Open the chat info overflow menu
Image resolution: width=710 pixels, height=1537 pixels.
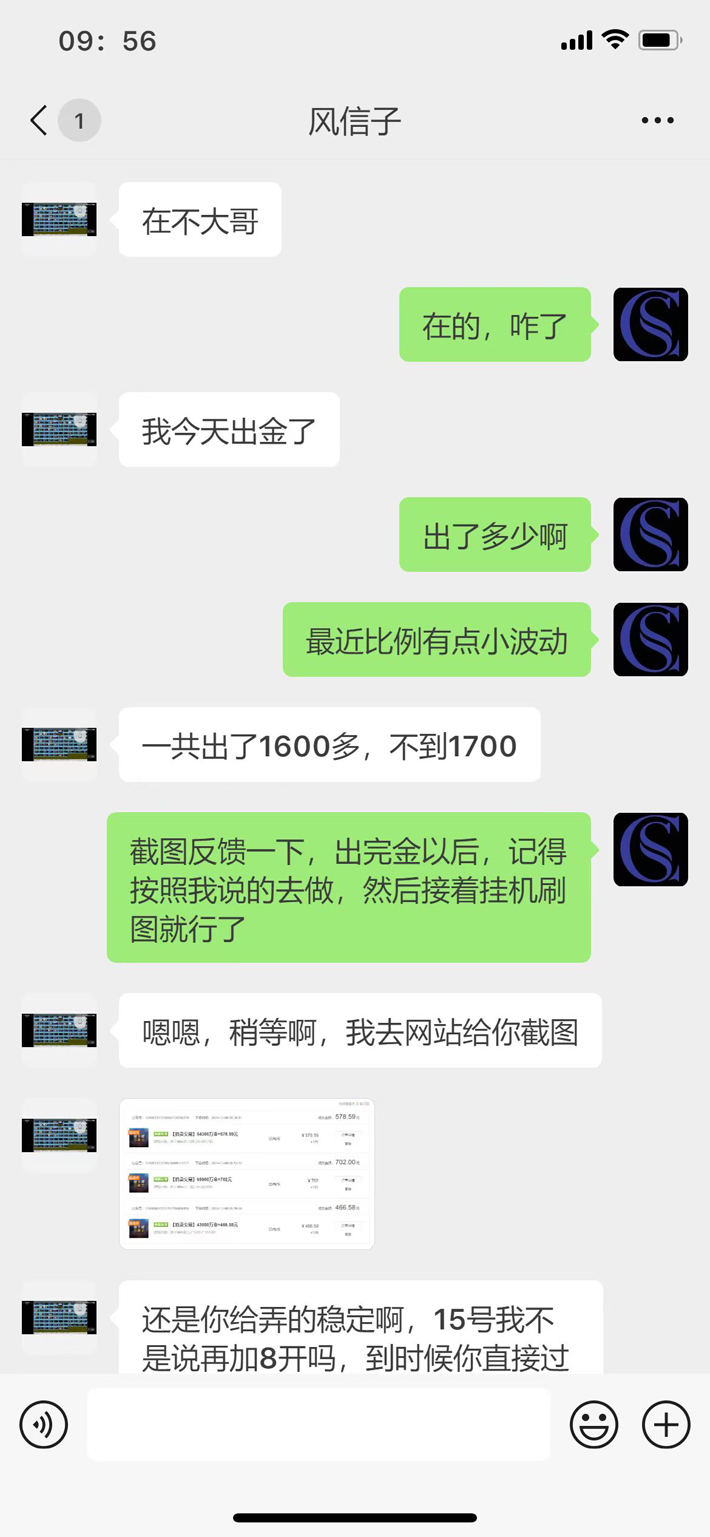657,121
